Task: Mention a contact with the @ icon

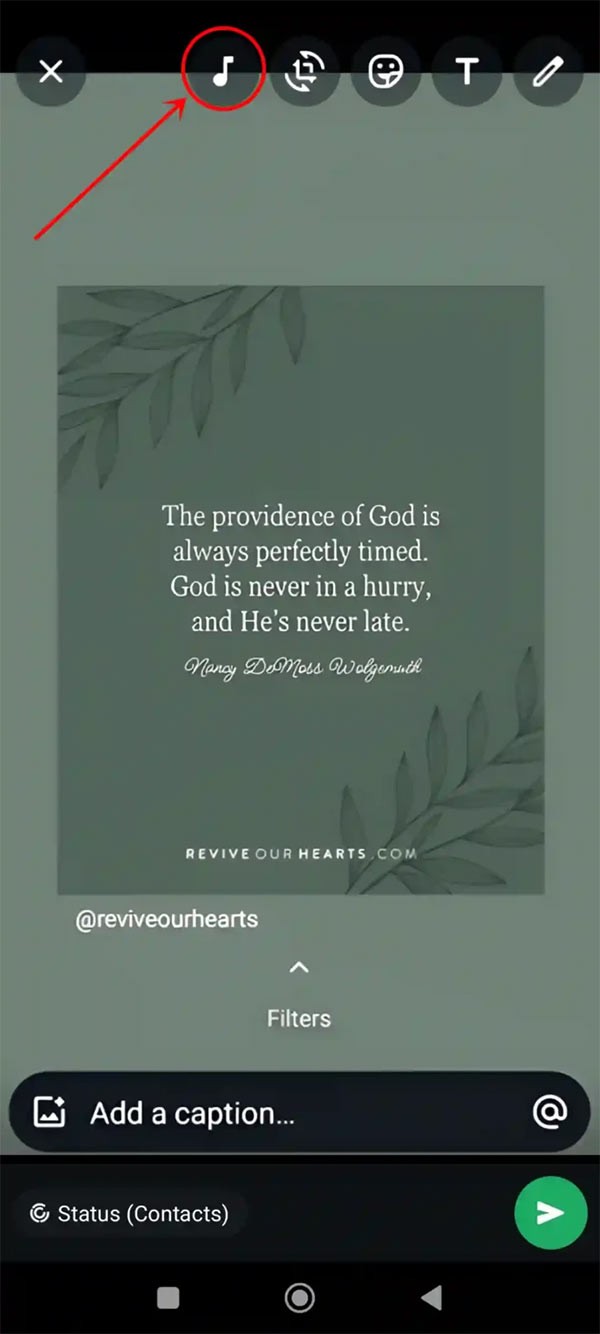Action: click(549, 1112)
